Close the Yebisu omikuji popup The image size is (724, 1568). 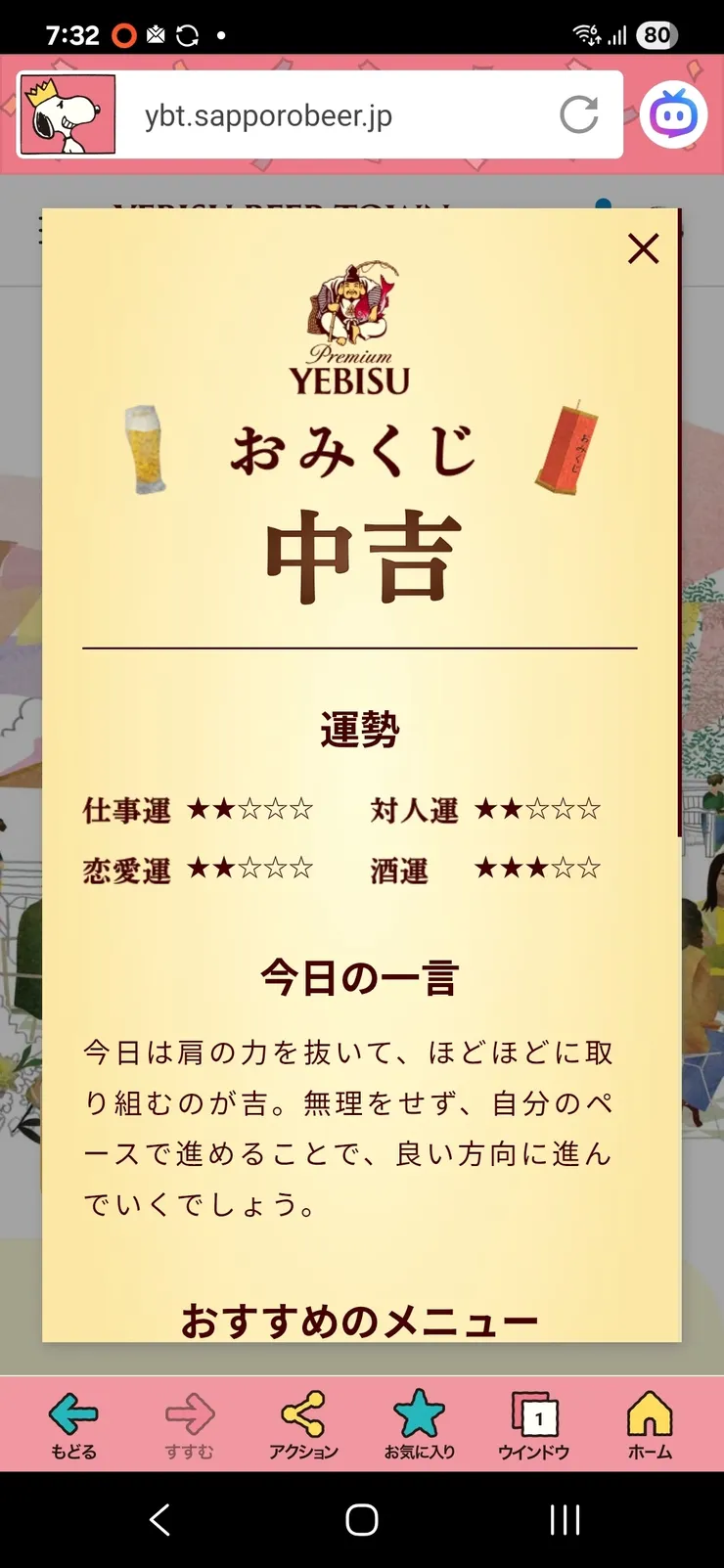tap(643, 248)
